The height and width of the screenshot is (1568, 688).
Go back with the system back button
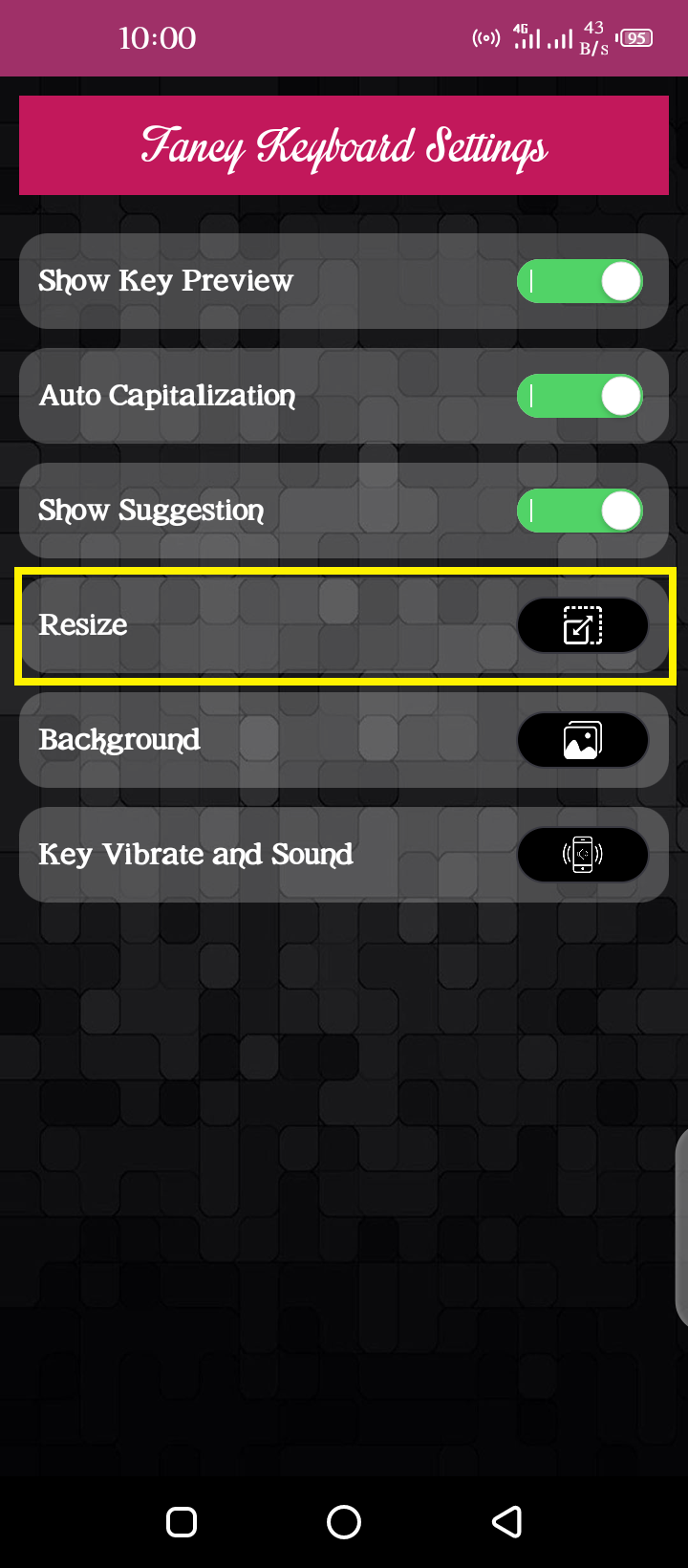[506, 1521]
